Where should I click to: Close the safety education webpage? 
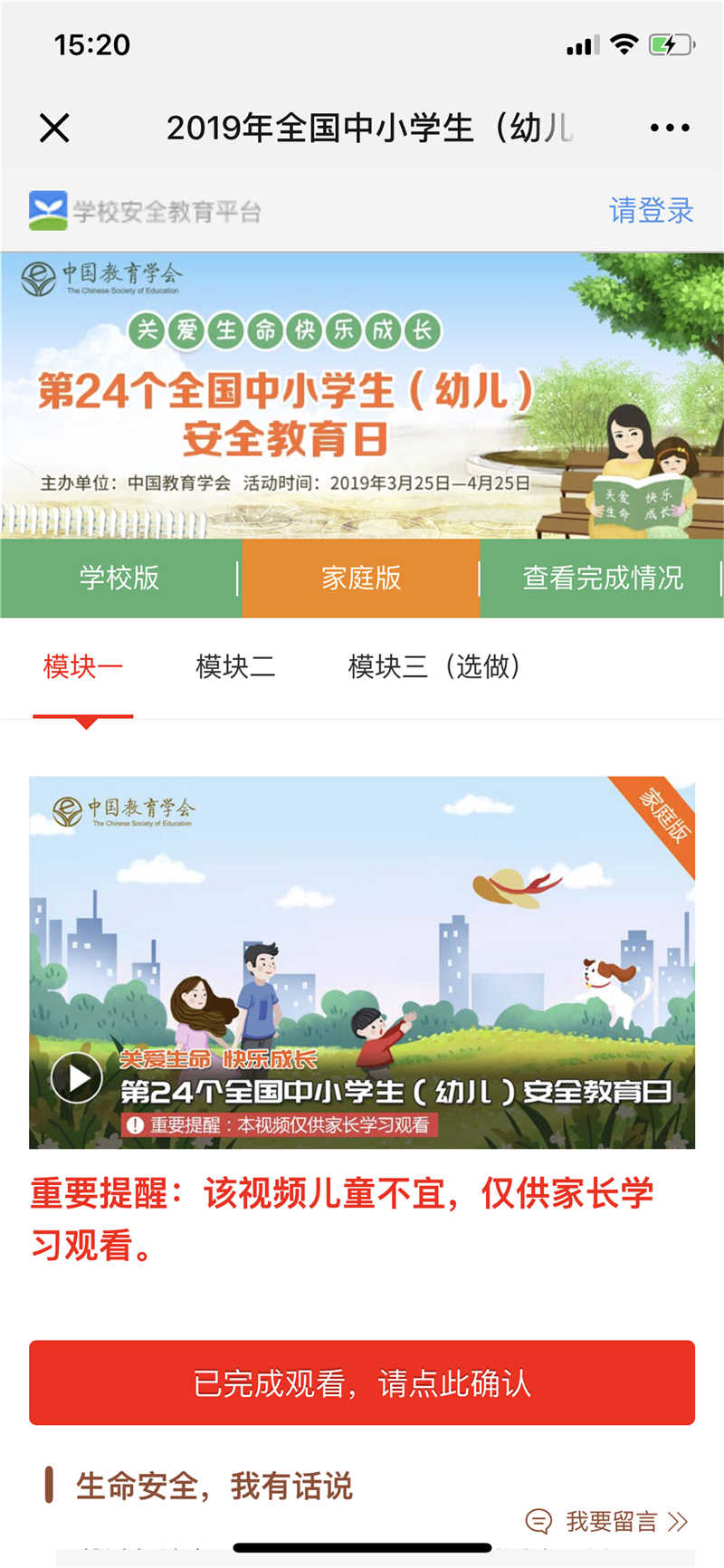pyautogui.click(x=54, y=128)
